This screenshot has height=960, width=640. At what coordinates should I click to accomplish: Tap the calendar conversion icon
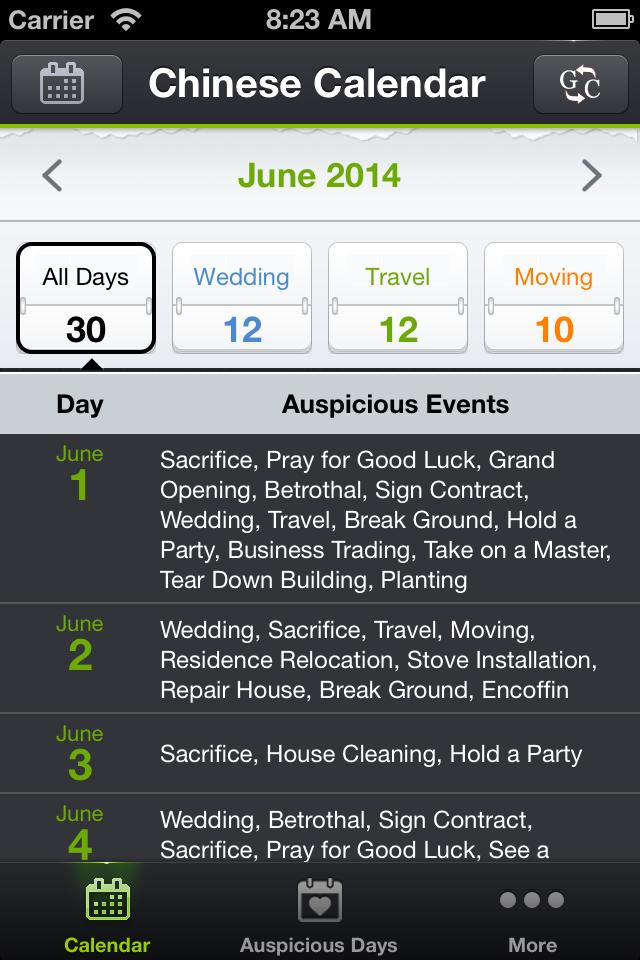pos(580,84)
